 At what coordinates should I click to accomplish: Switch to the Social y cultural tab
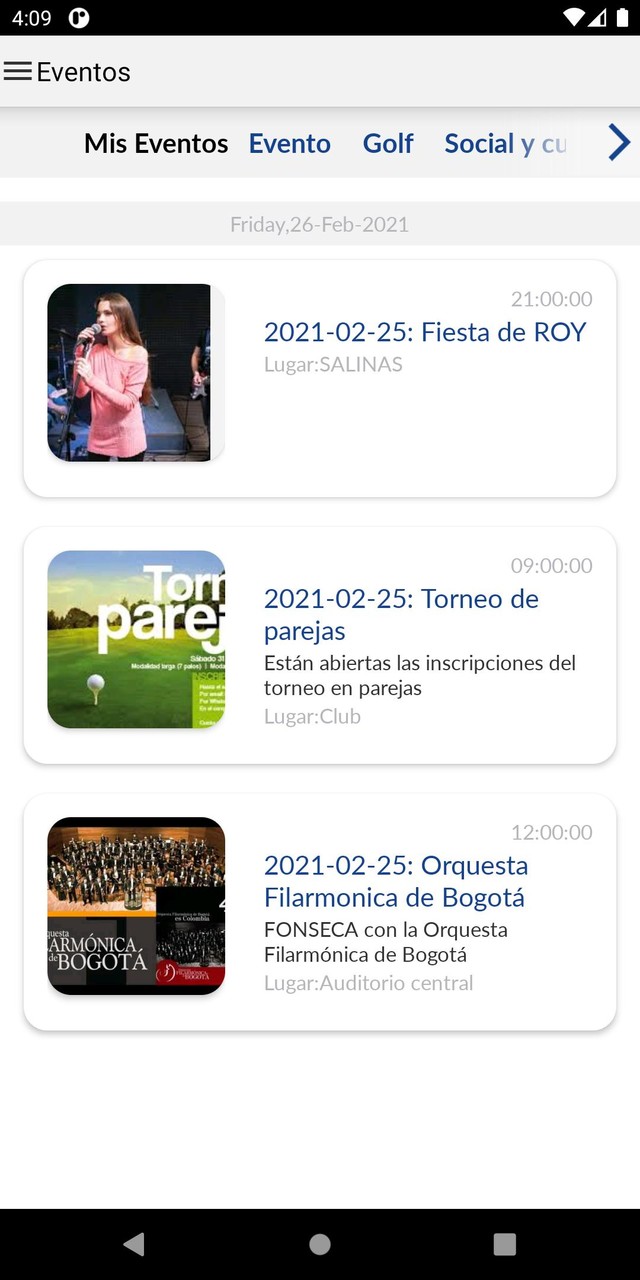[x=505, y=144]
